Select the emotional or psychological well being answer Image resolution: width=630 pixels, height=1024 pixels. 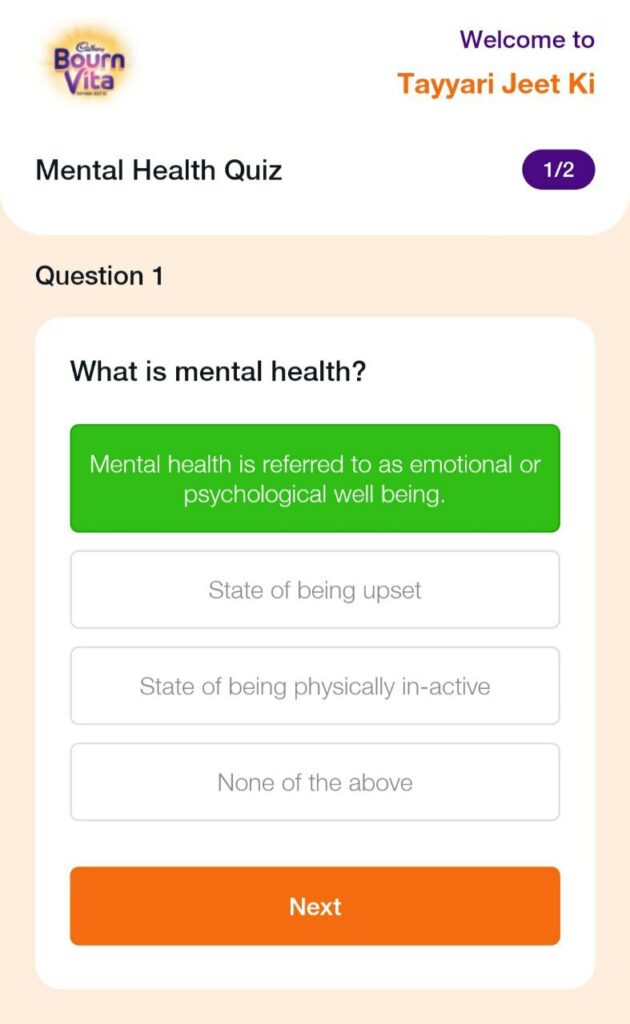pos(314,479)
